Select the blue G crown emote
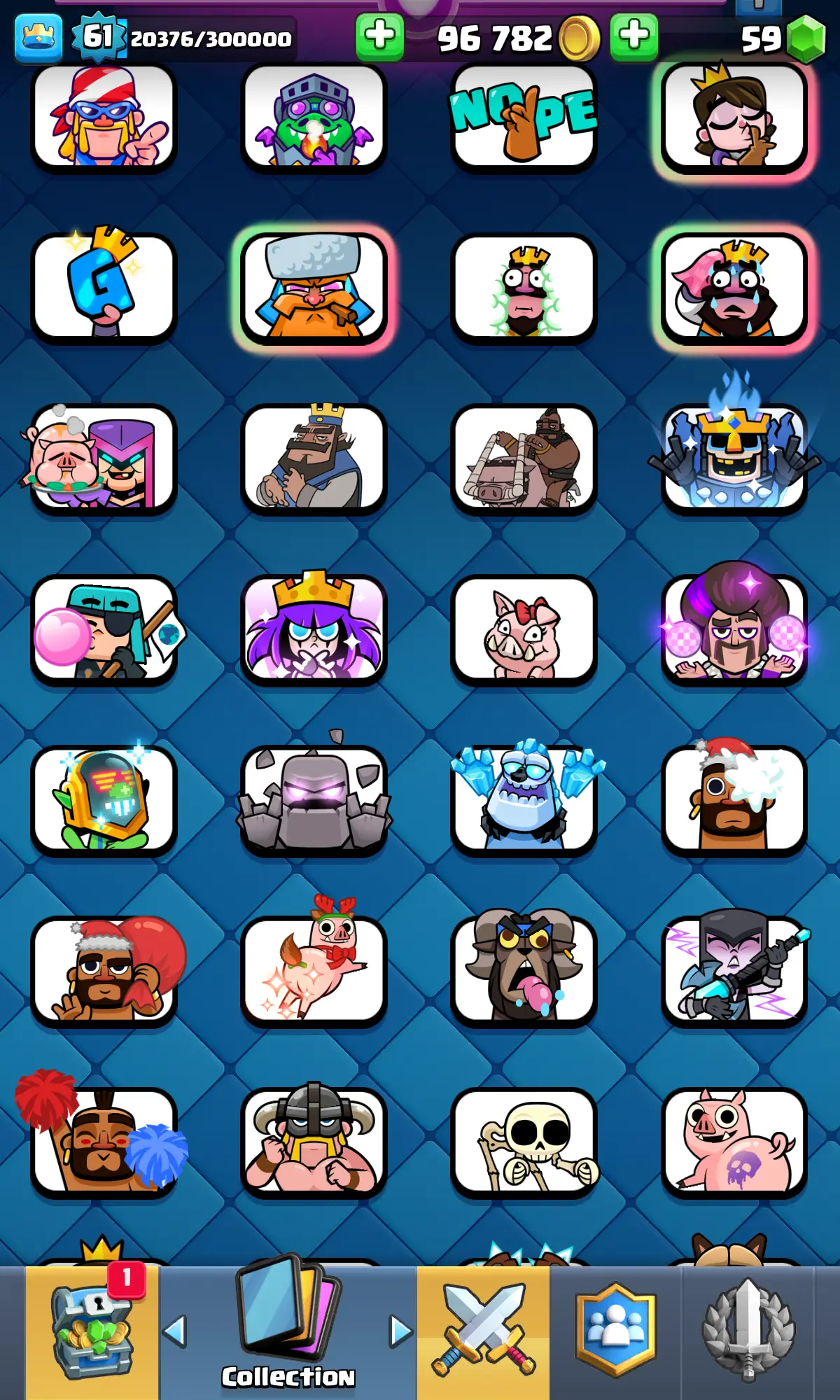The image size is (840, 1400). [x=104, y=287]
